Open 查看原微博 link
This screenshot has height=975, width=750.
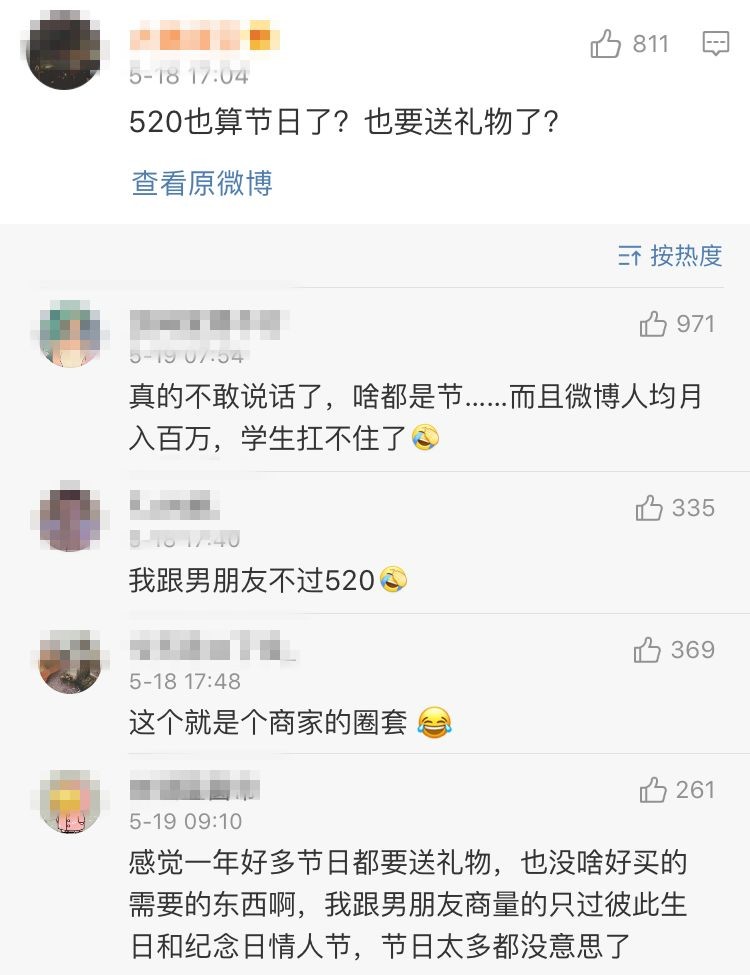pyautogui.click(x=202, y=183)
